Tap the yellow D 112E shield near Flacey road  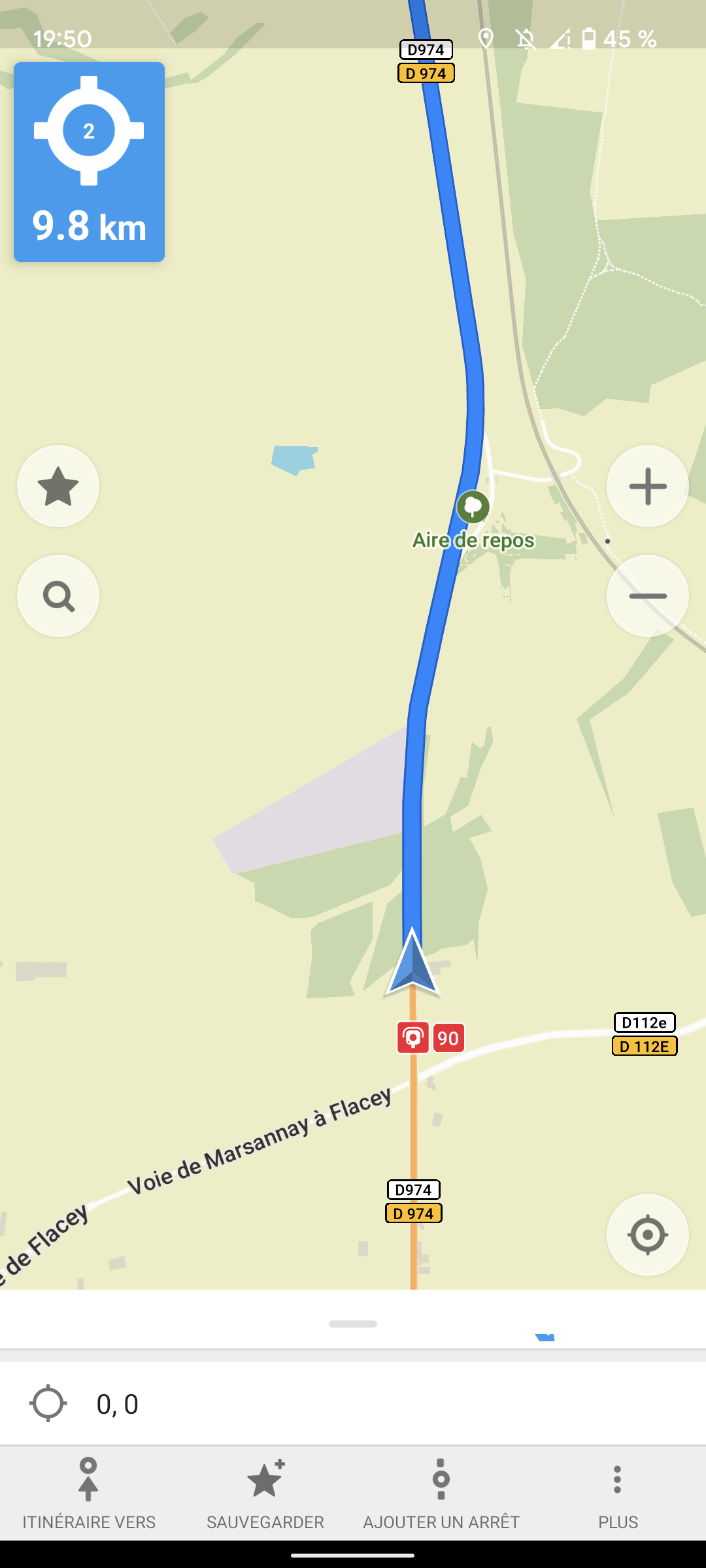[646, 1046]
